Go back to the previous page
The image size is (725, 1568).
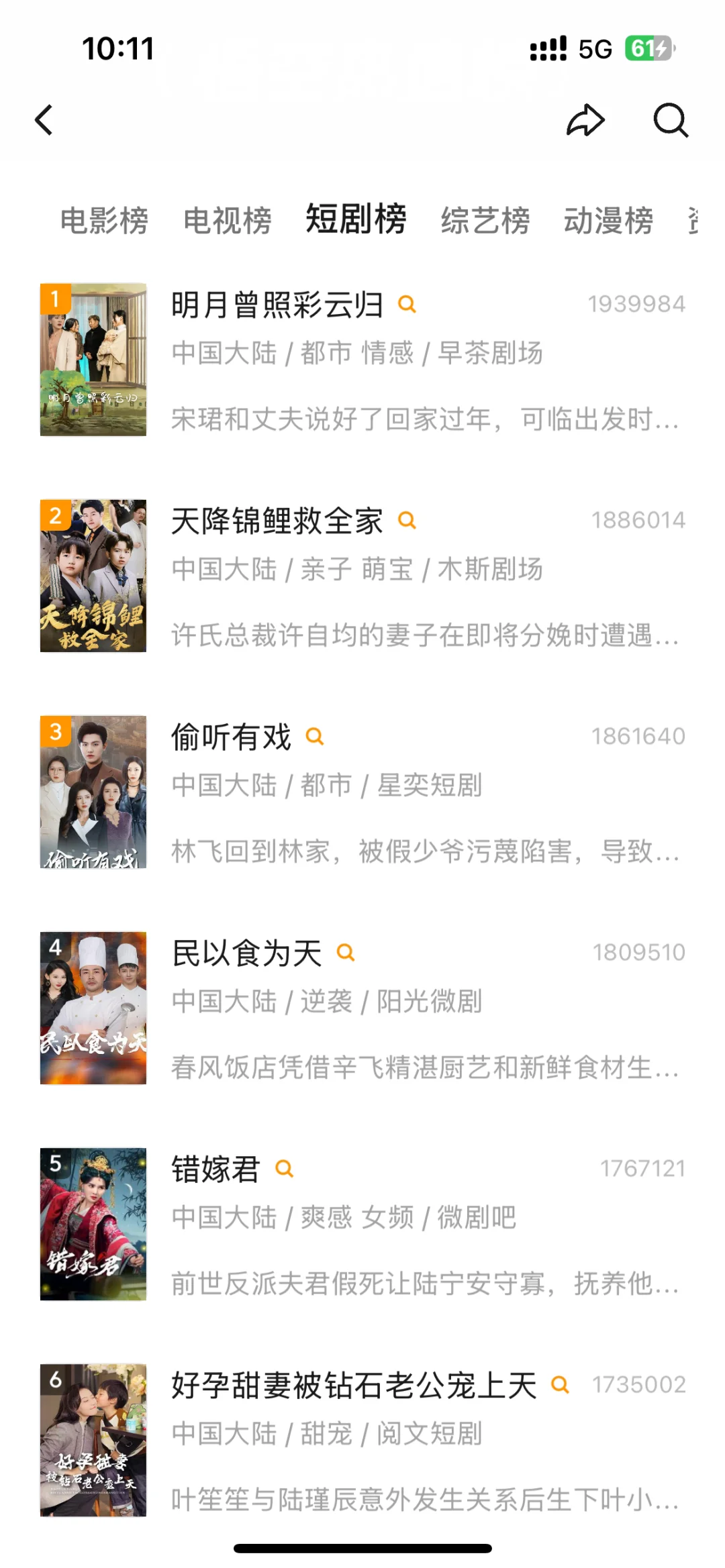(44, 121)
